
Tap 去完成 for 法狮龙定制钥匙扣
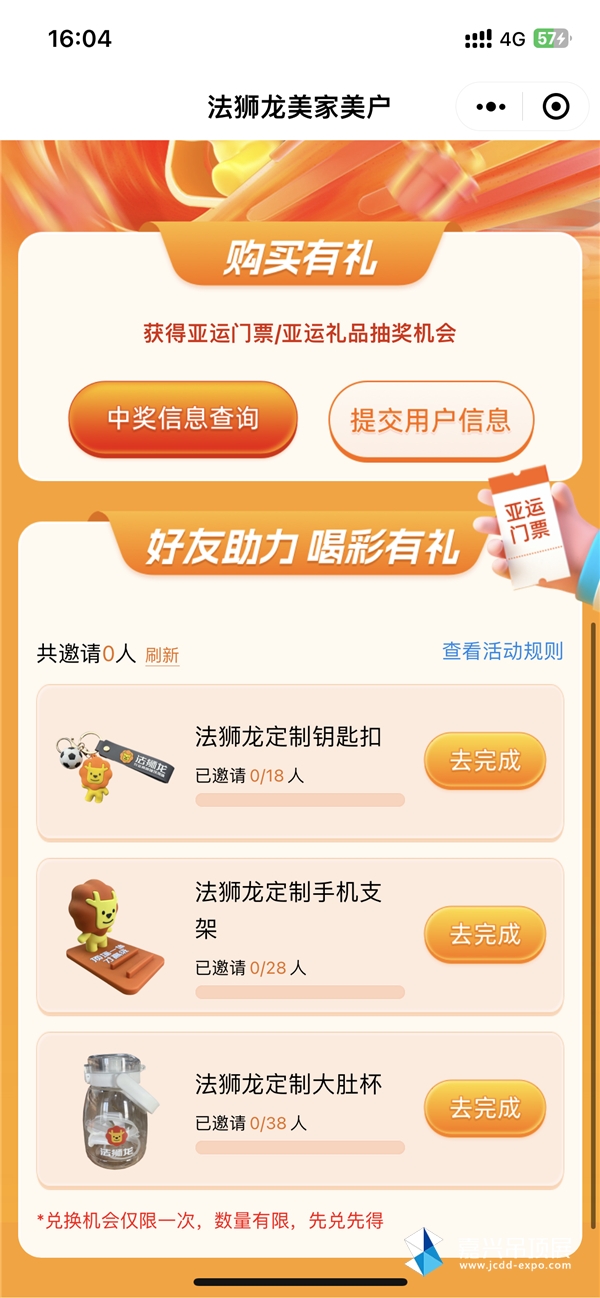tap(485, 761)
